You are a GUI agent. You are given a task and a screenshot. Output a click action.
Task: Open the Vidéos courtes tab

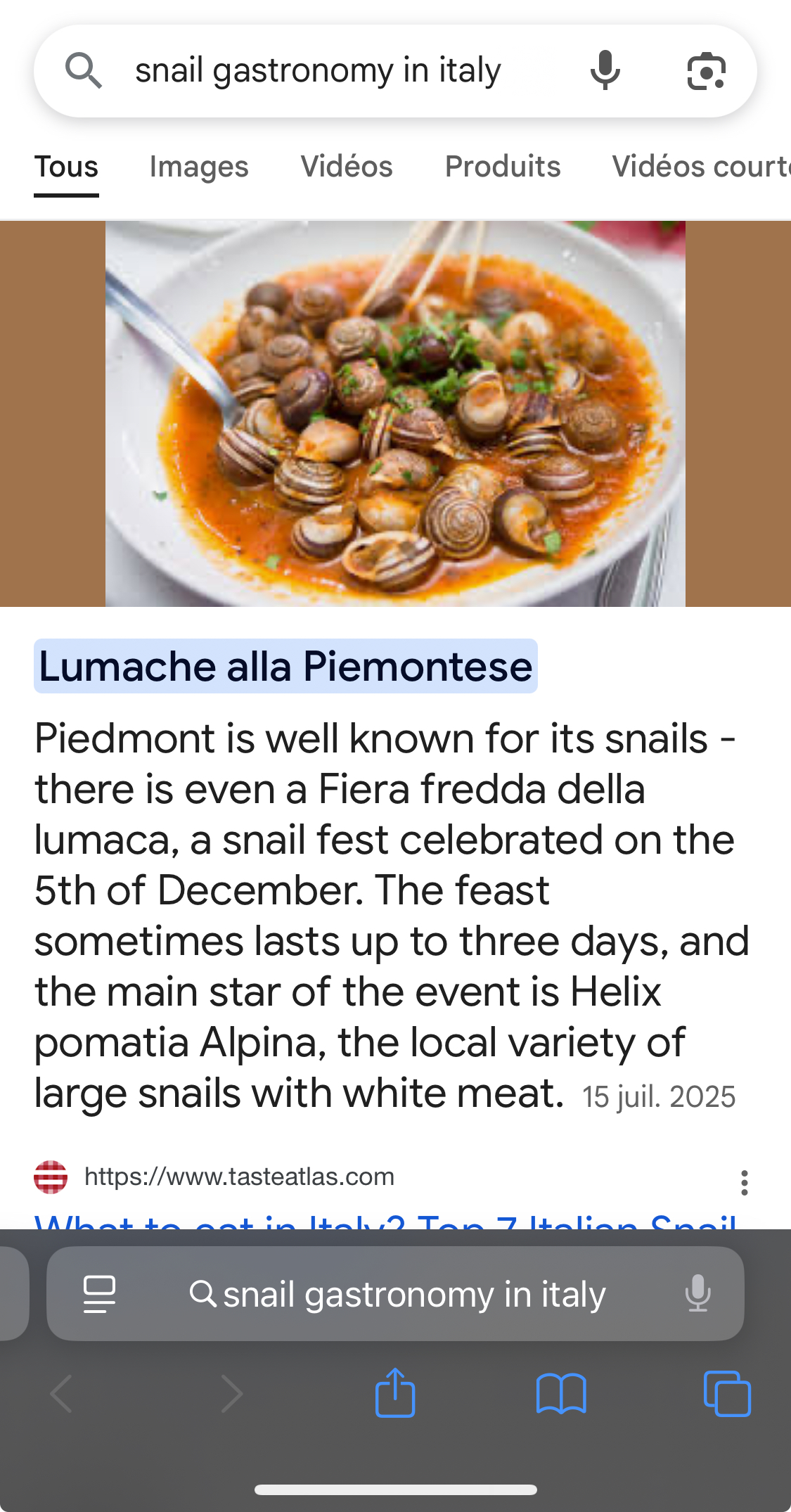(x=700, y=167)
